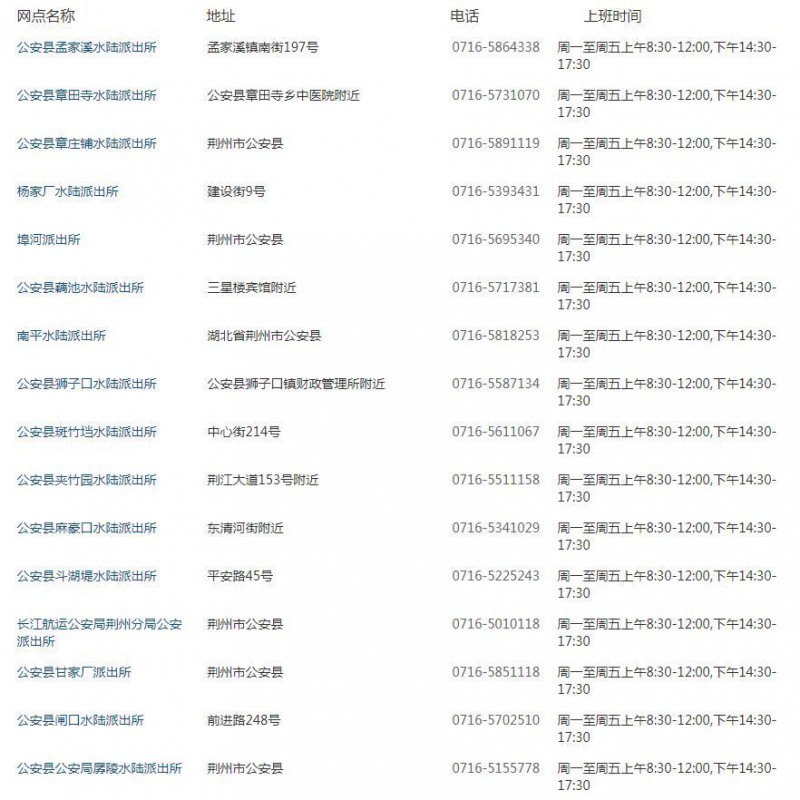View 公安县麻豪口水陆派出所

[x=87, y=527]
